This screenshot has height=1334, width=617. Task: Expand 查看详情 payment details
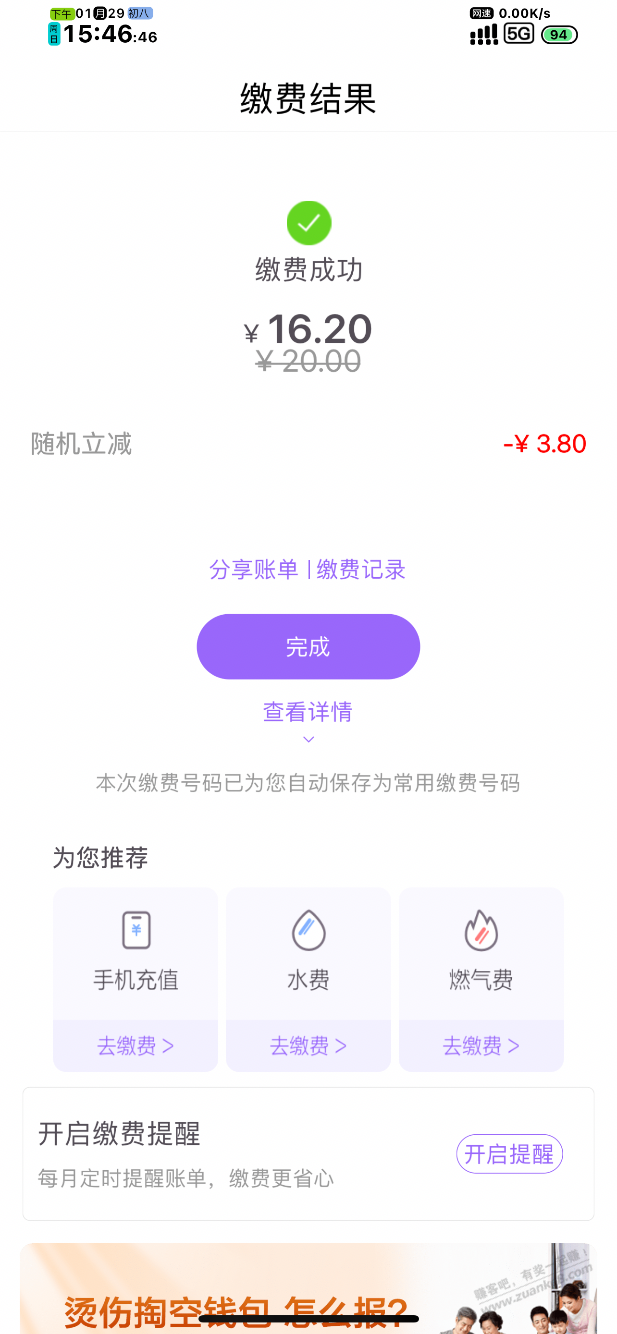[x=308, y=713]
